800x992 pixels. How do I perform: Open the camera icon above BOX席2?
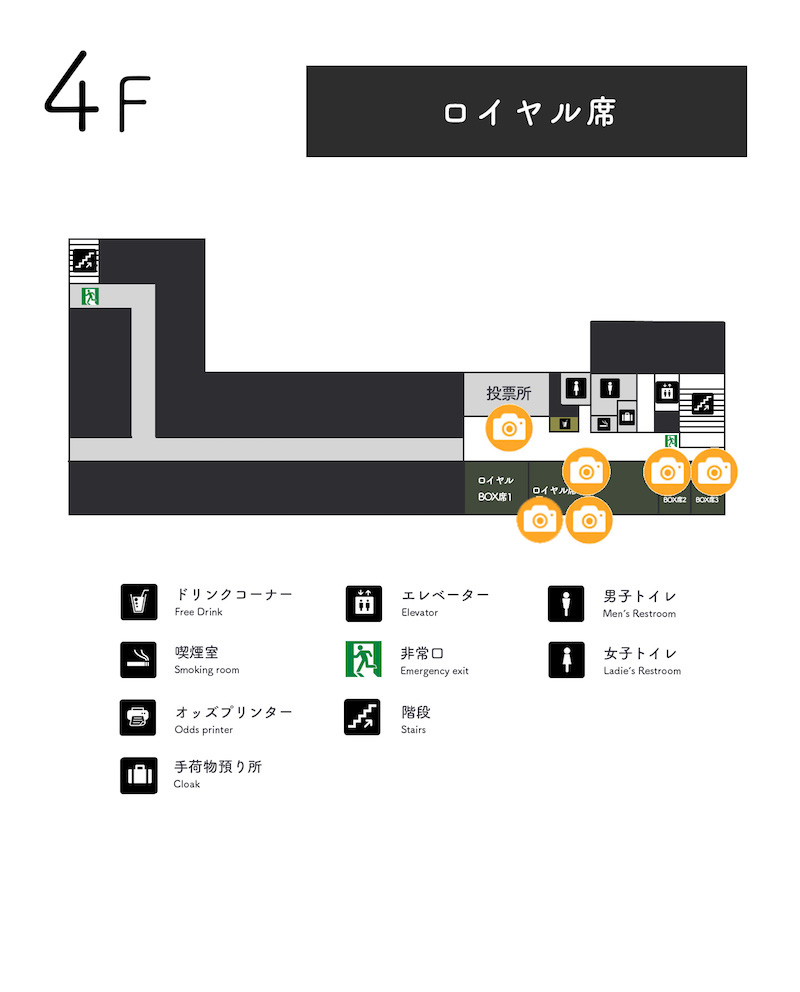[x=666, y=471]
